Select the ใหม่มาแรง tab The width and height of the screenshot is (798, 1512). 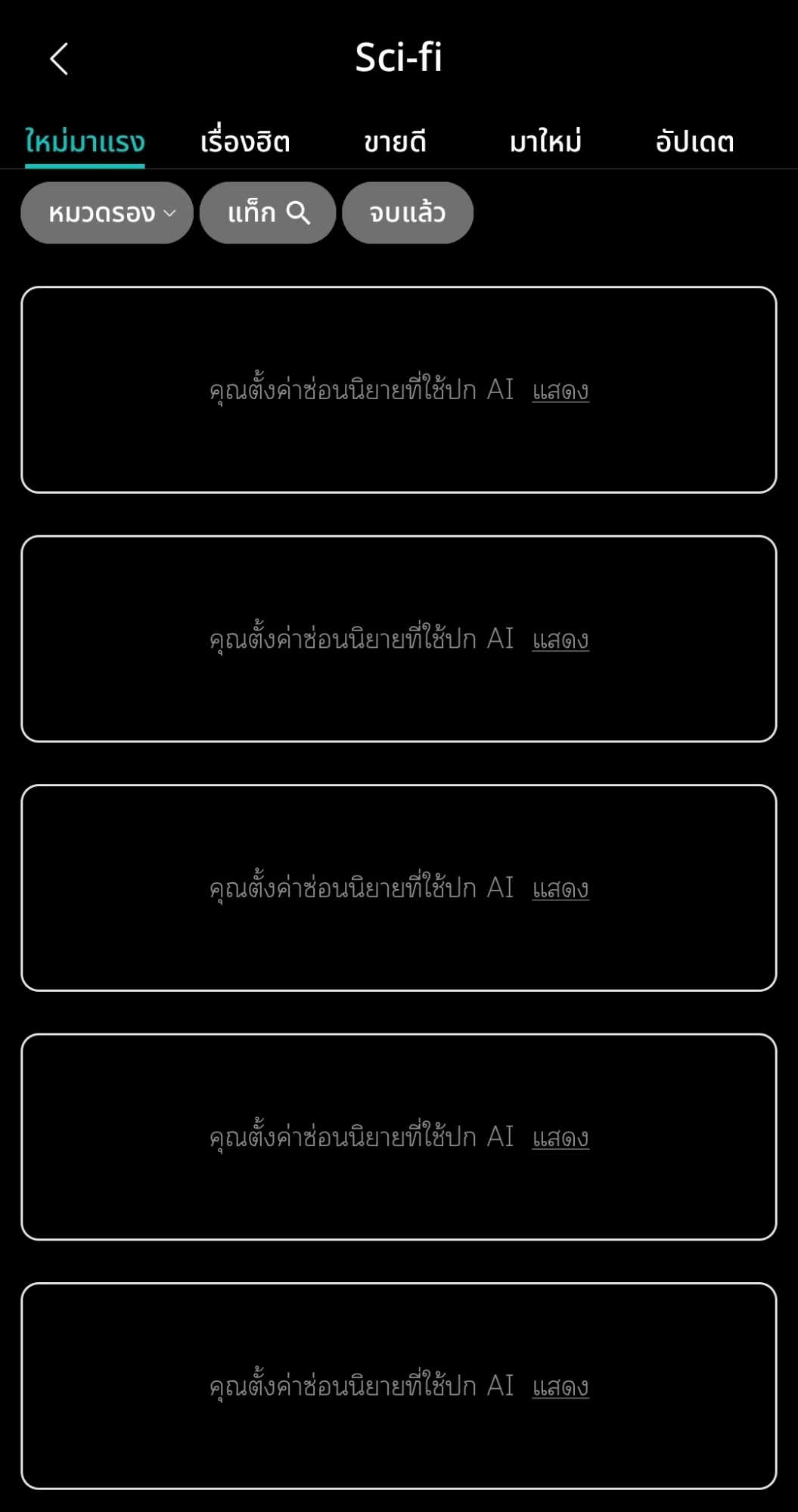[85, 141]
